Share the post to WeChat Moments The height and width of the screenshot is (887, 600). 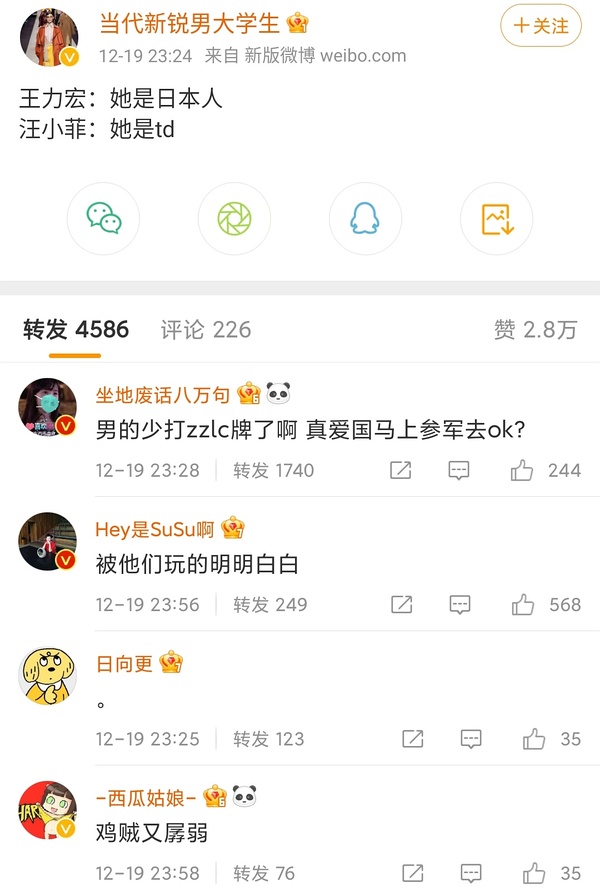[x=234, y=218]
